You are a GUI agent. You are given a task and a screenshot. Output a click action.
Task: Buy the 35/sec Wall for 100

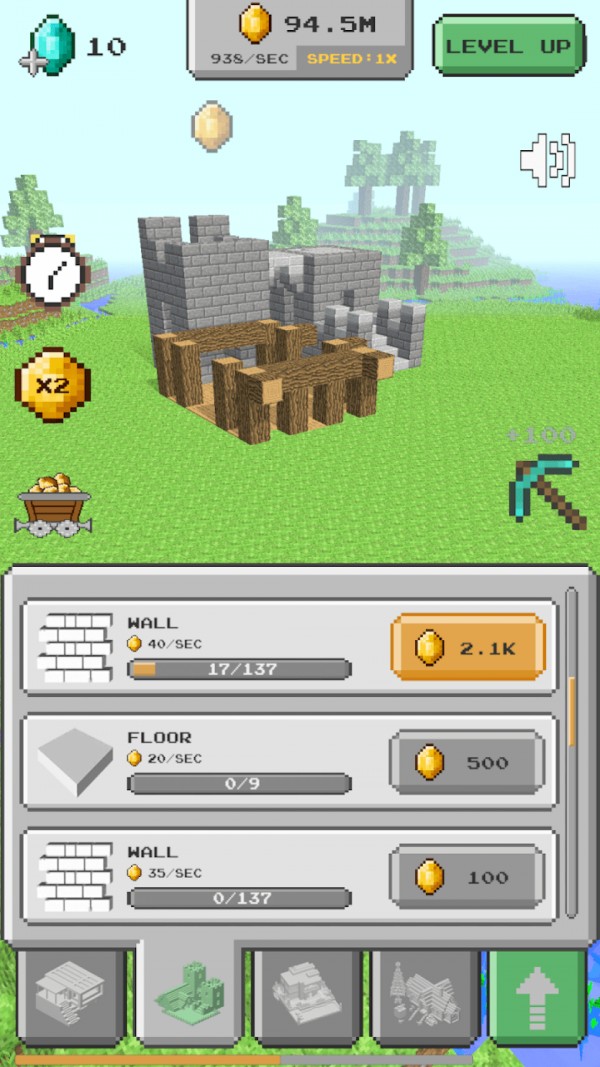[x=467, y=877]
